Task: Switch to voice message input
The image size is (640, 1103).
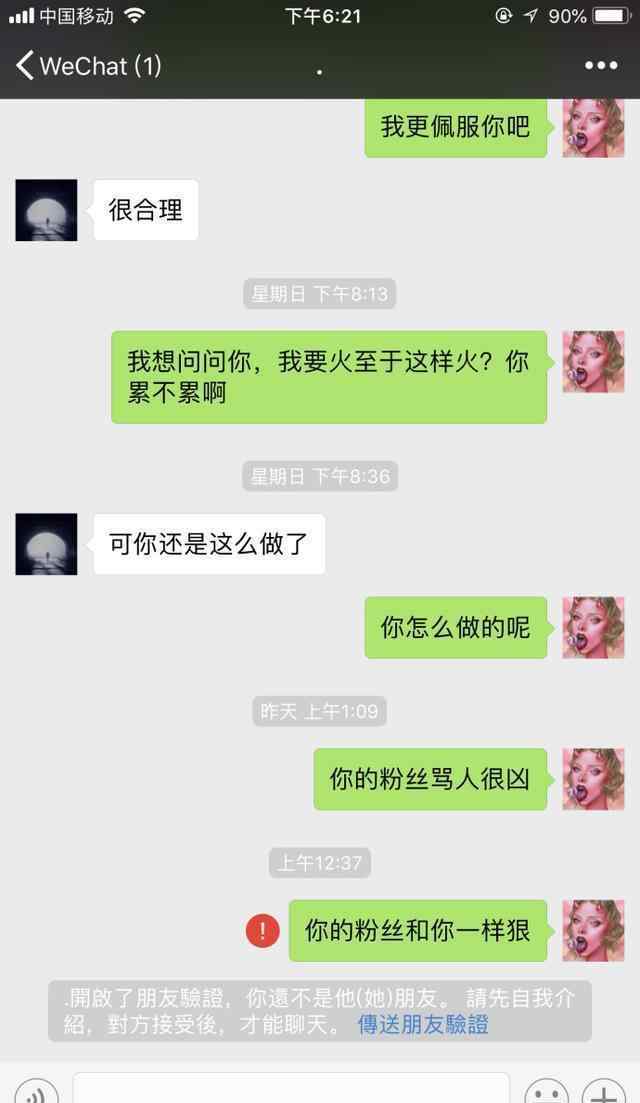Action: [x=36, y=1092]
